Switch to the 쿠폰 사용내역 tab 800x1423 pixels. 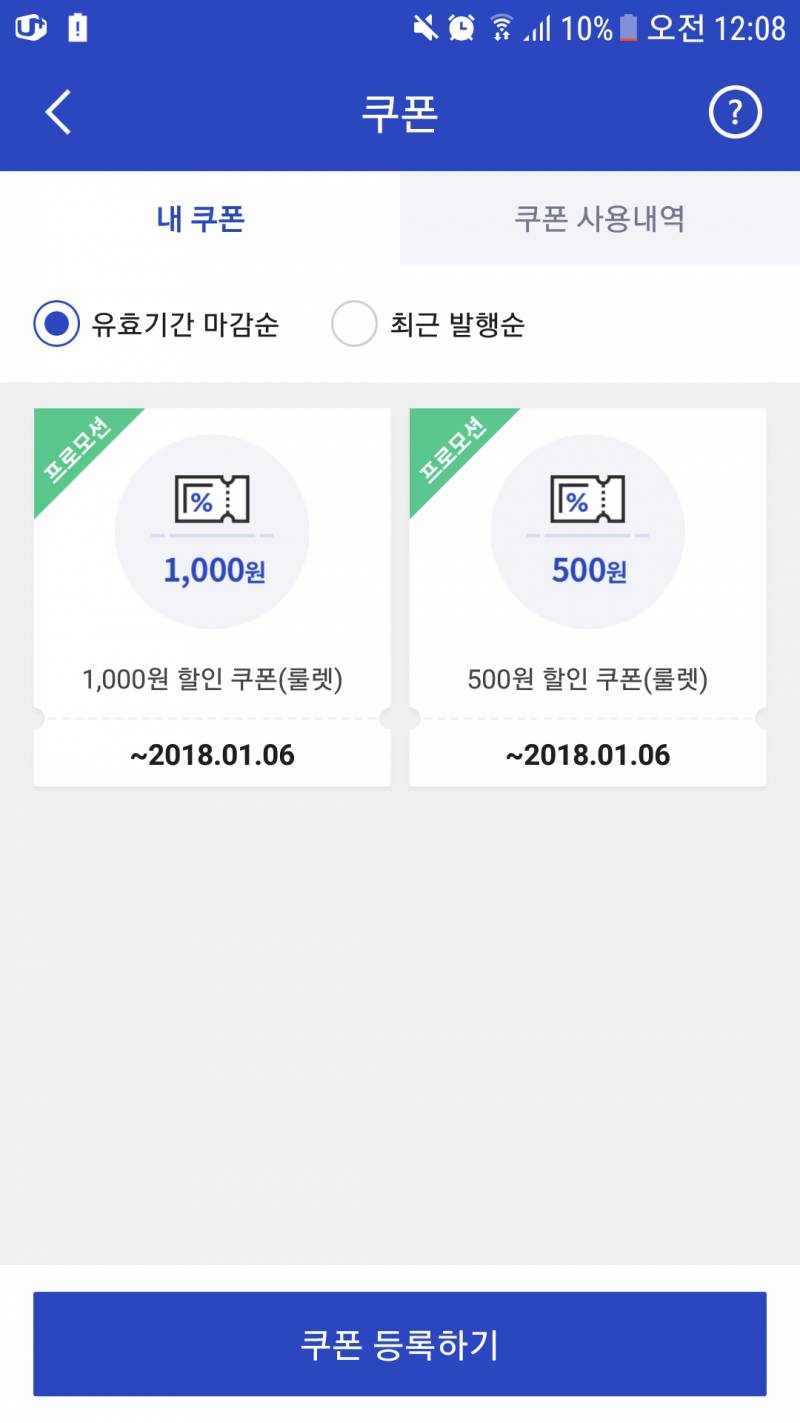point(599,219)
